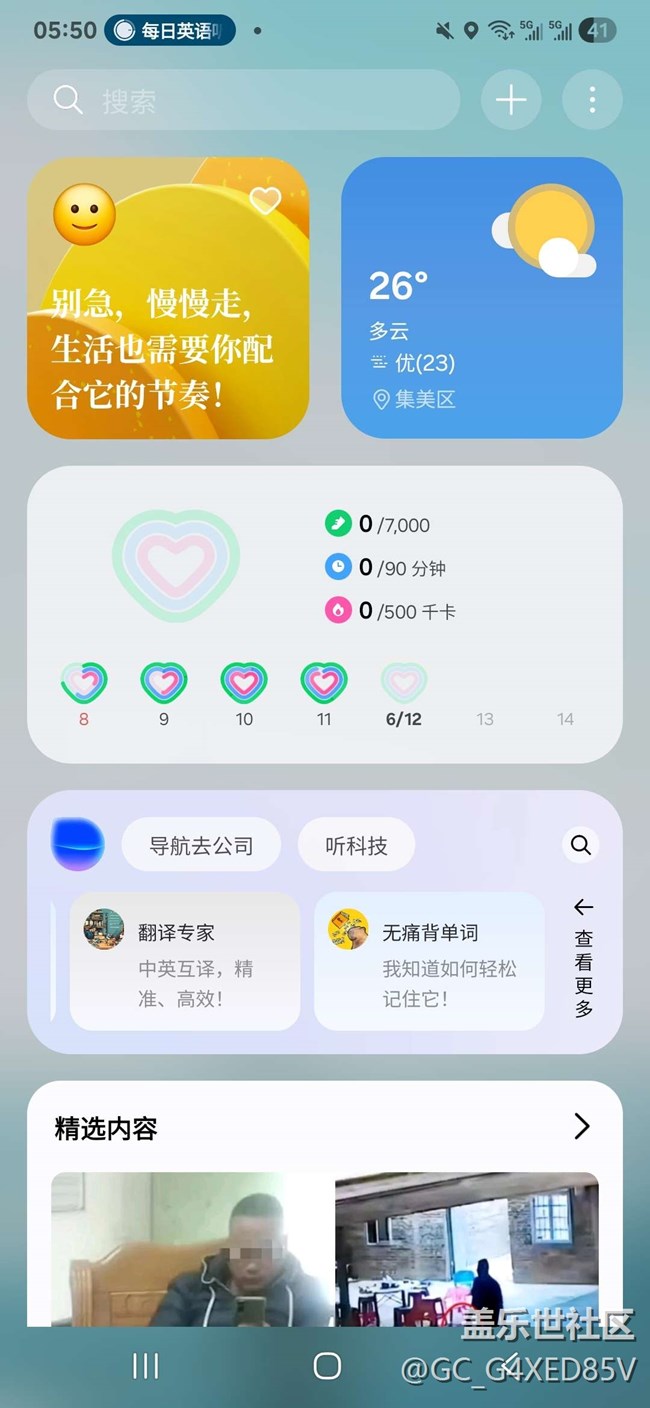Open the voice assistant blue orb
Viewport: 650px width, 1408px height.
(78, 844)
